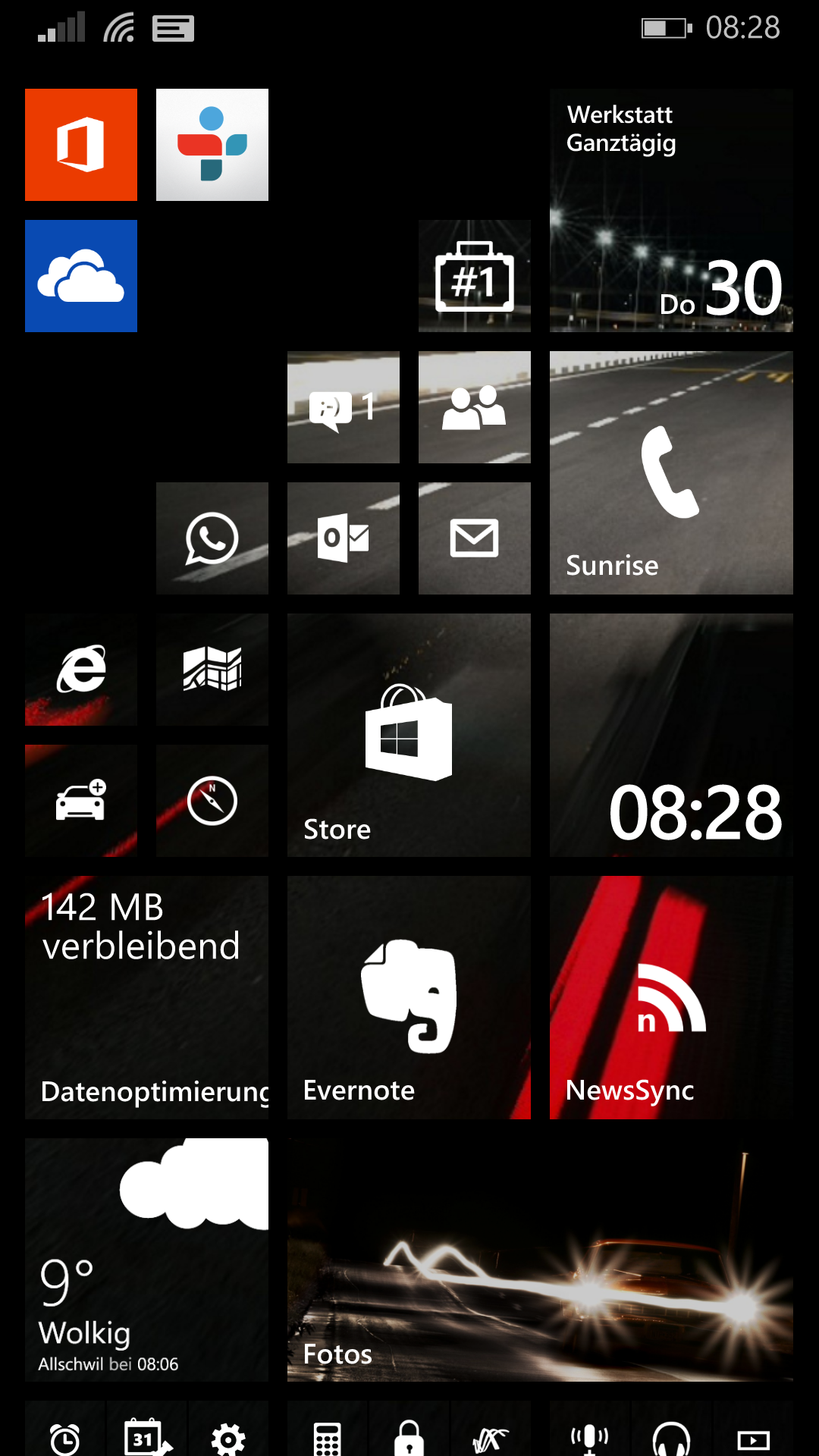Open the calendar tile showing Werkstatt
Viewport: 819px width, 1456px height.
[x=671, y=210]
